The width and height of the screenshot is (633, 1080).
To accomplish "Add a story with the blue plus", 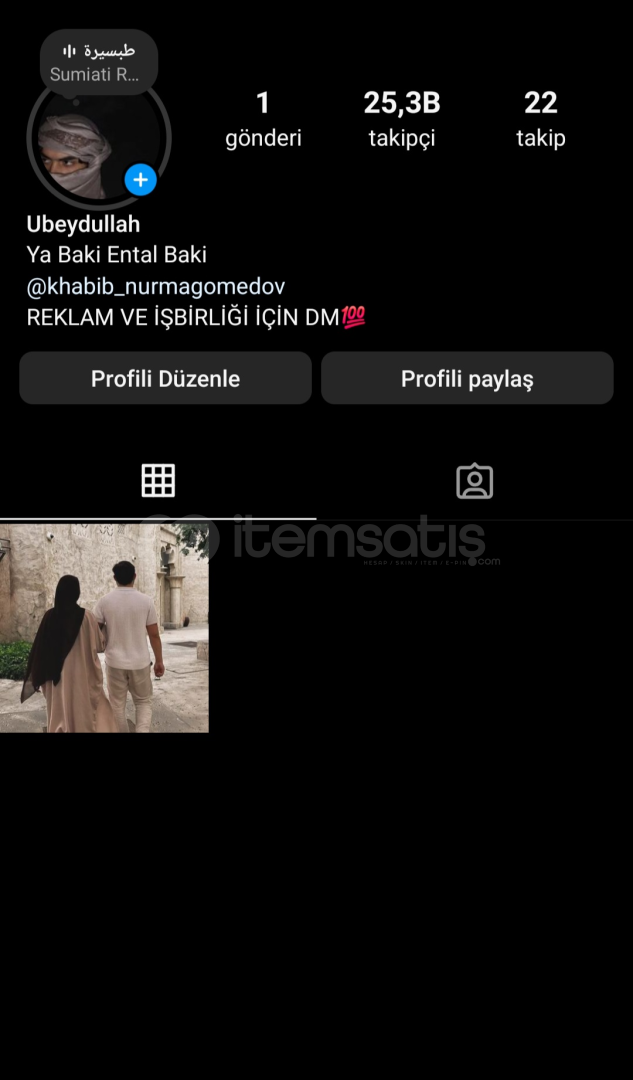I will point(141,180).
